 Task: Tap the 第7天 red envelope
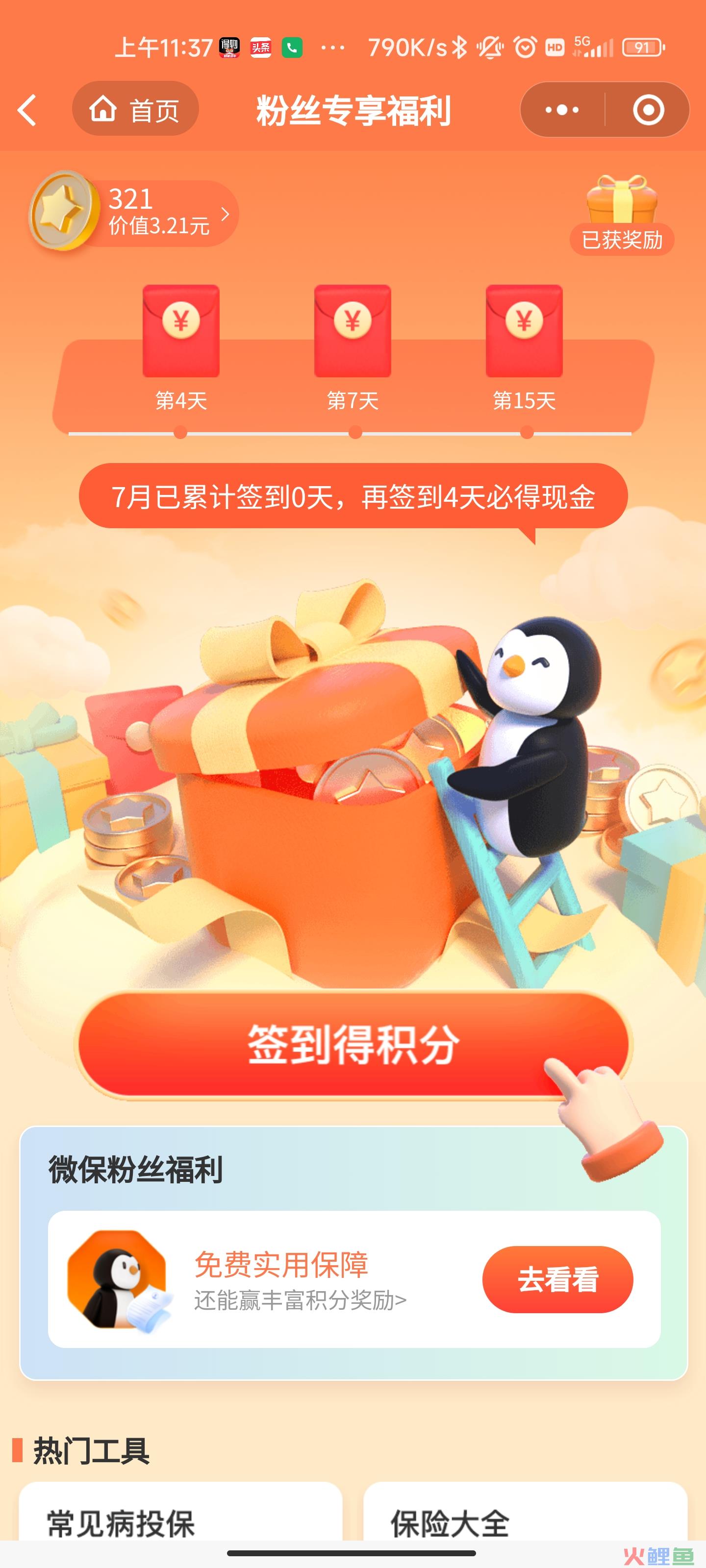point(353,331)
